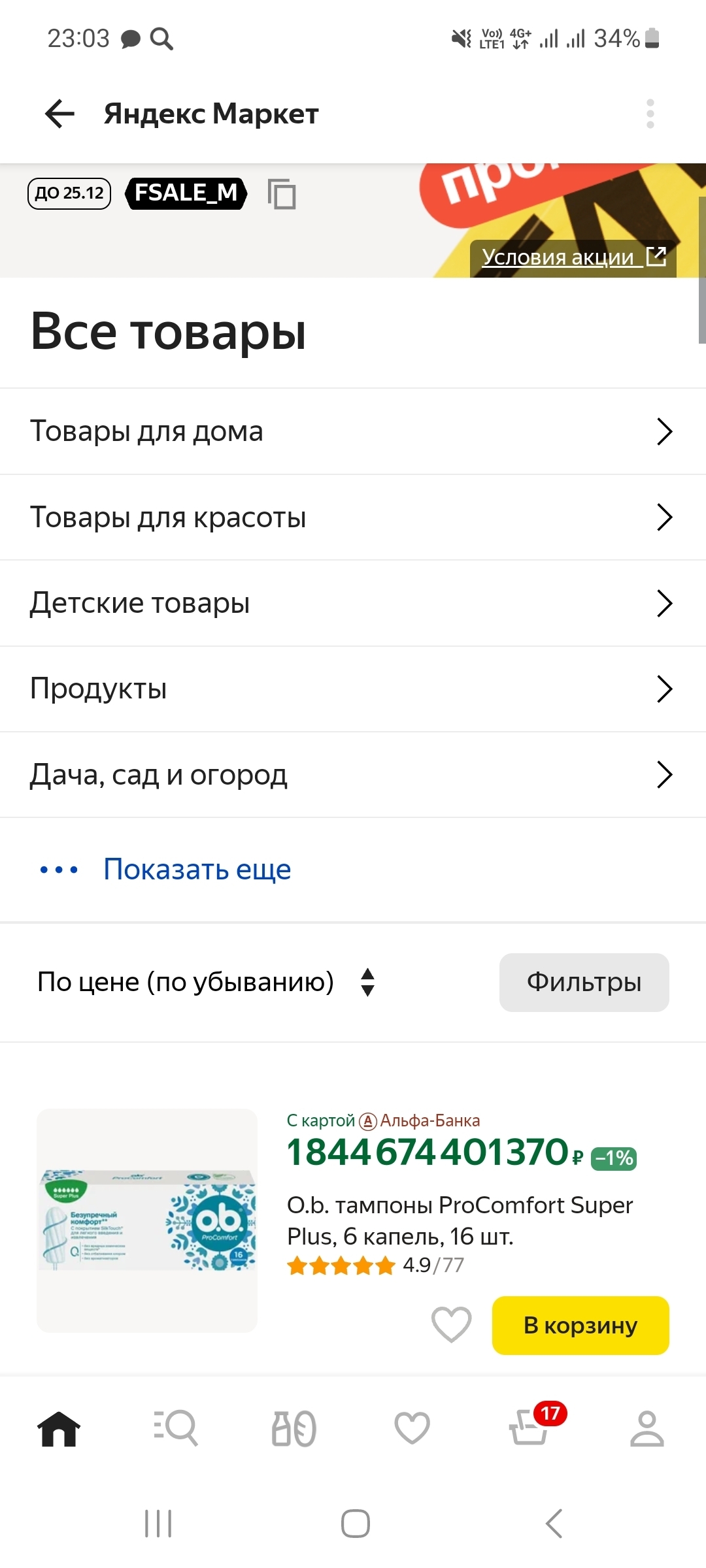Open the O.b. ProComfort tampons product image
This screenshot has height=1568, width=706.
147,1220
